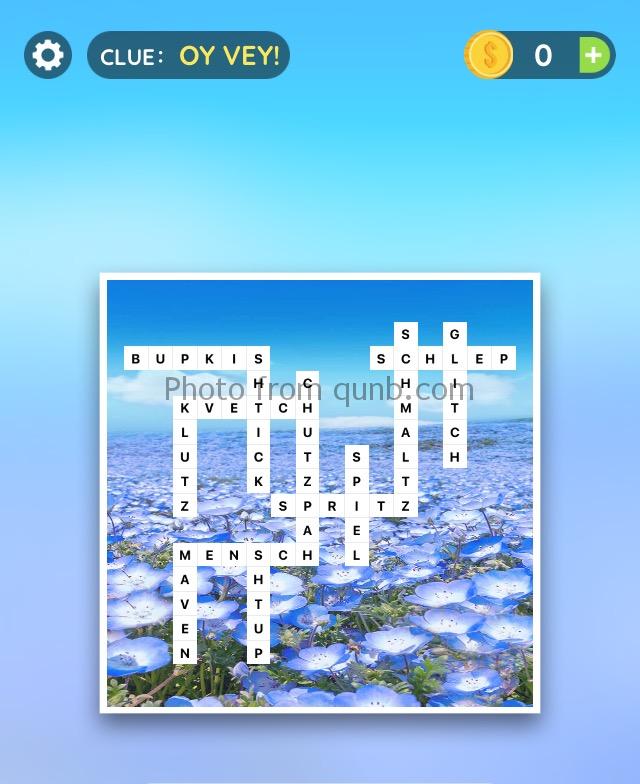Open the settings gear

(47, 55)
